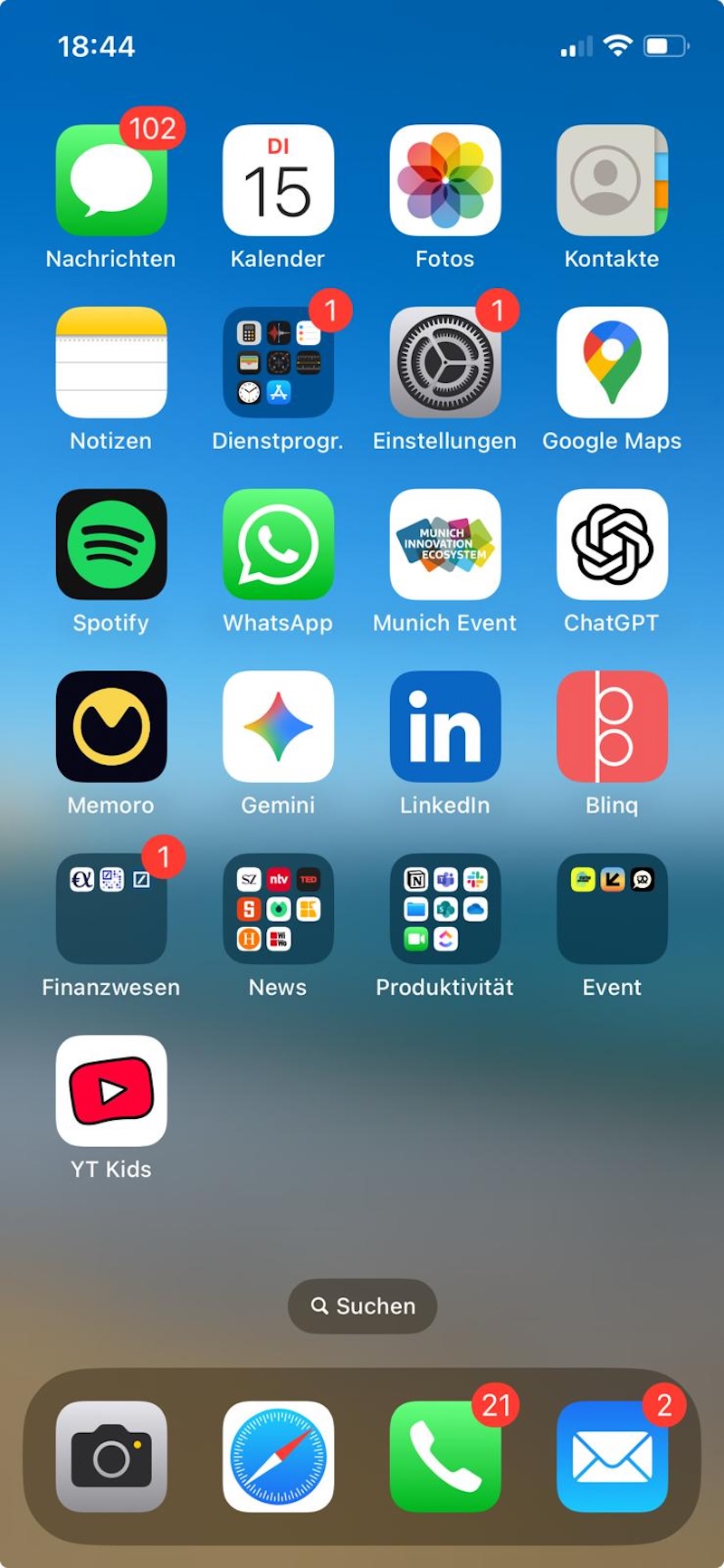Start ChatGPT

(612, 545)
